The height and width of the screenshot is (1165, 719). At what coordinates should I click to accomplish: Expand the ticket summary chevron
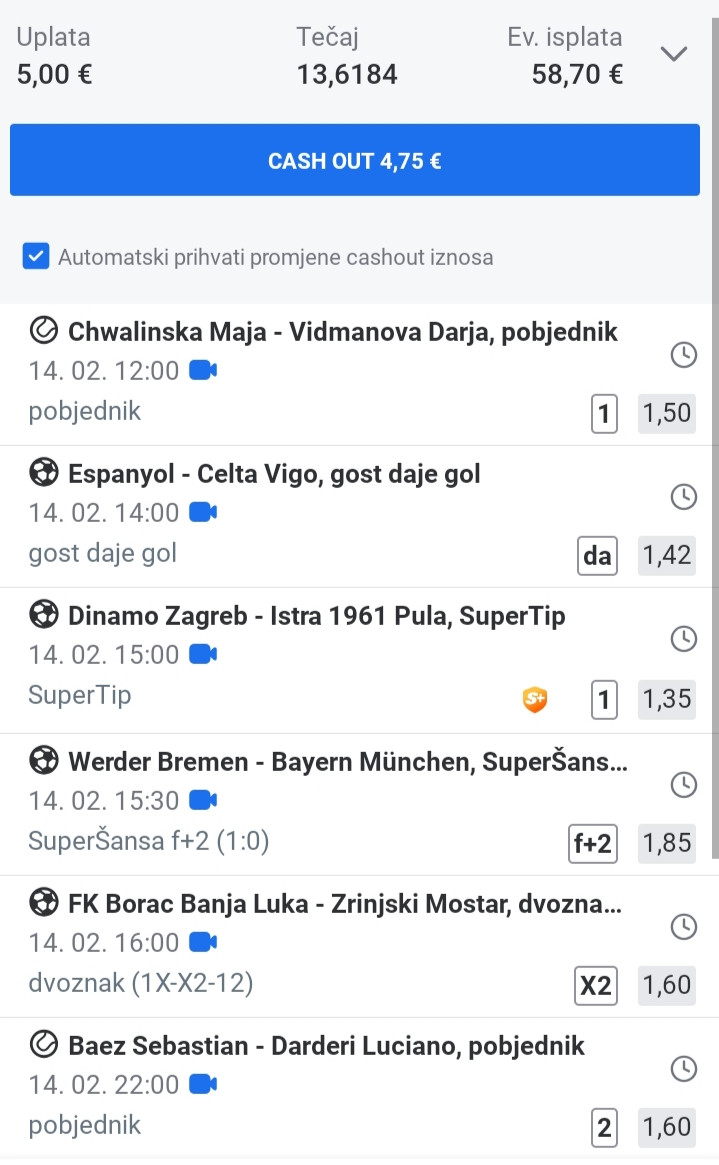point(675,54)
